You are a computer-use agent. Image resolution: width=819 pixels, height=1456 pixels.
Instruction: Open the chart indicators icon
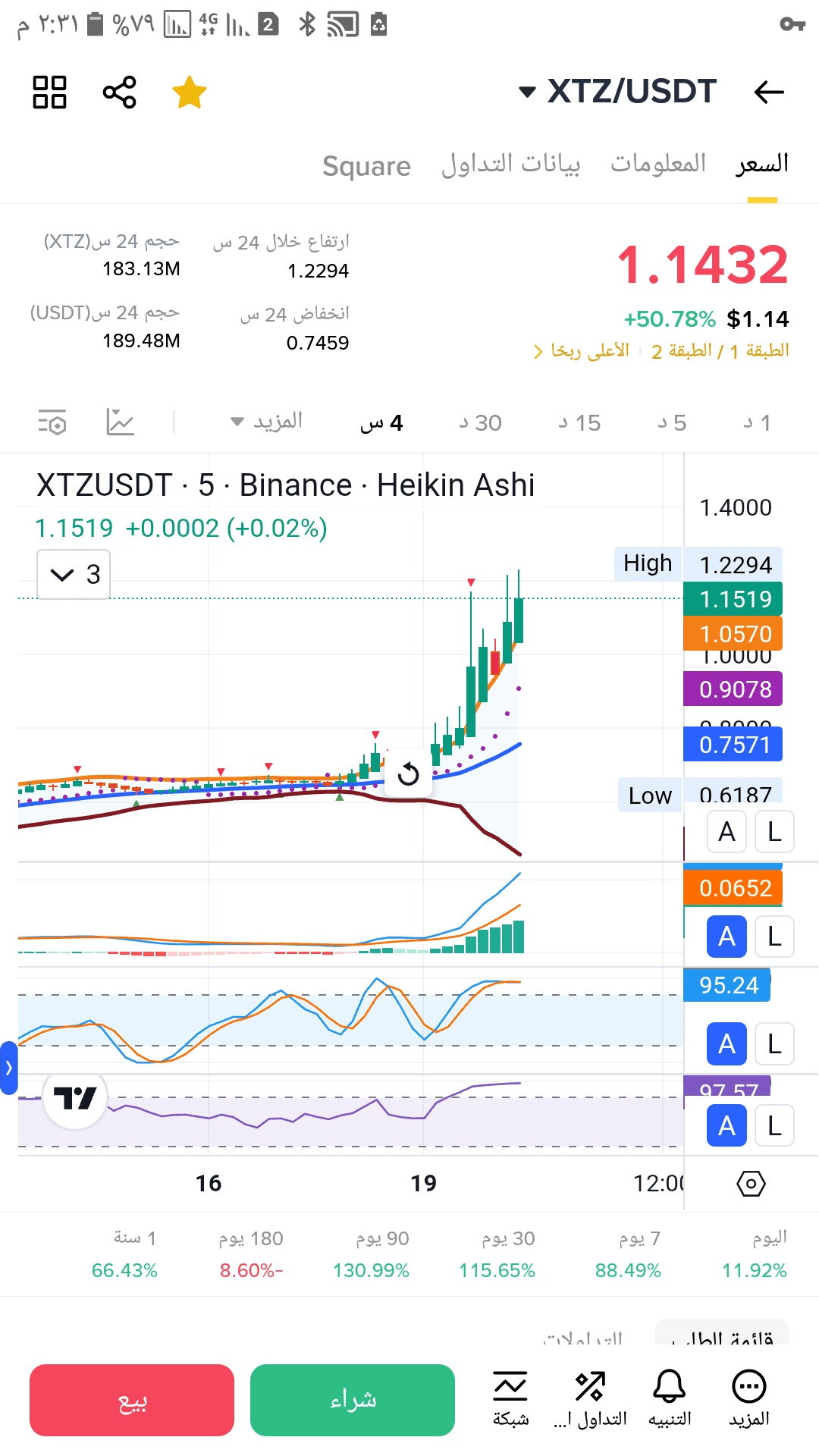tap(120, 422)
